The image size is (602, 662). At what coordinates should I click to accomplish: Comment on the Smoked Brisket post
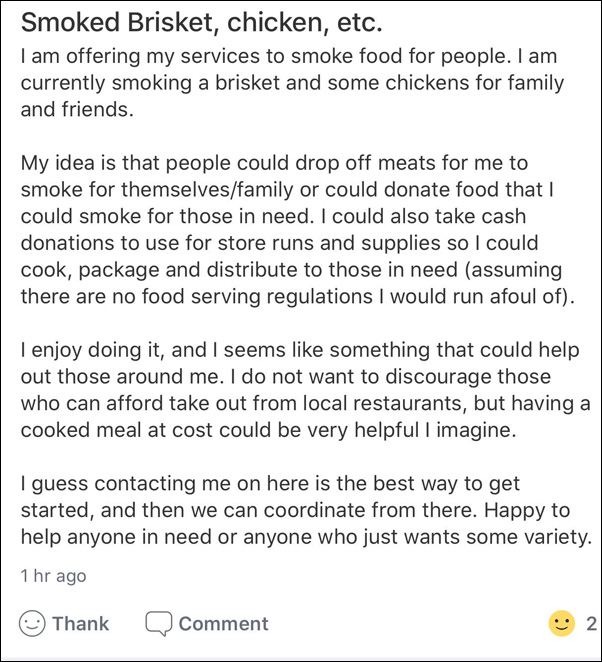207,624
